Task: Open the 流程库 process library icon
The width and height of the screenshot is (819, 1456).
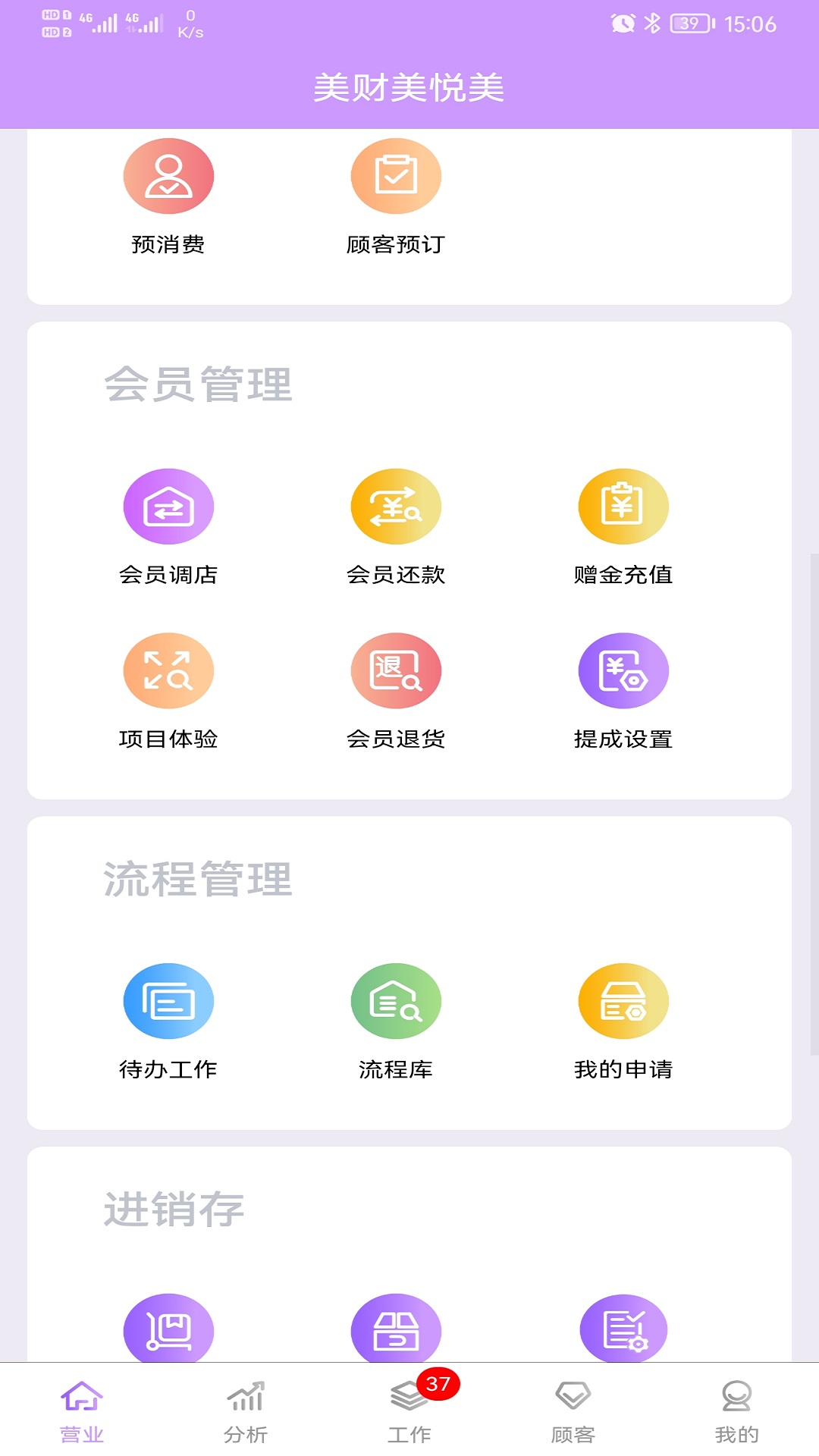Action: pos(395,1001)
